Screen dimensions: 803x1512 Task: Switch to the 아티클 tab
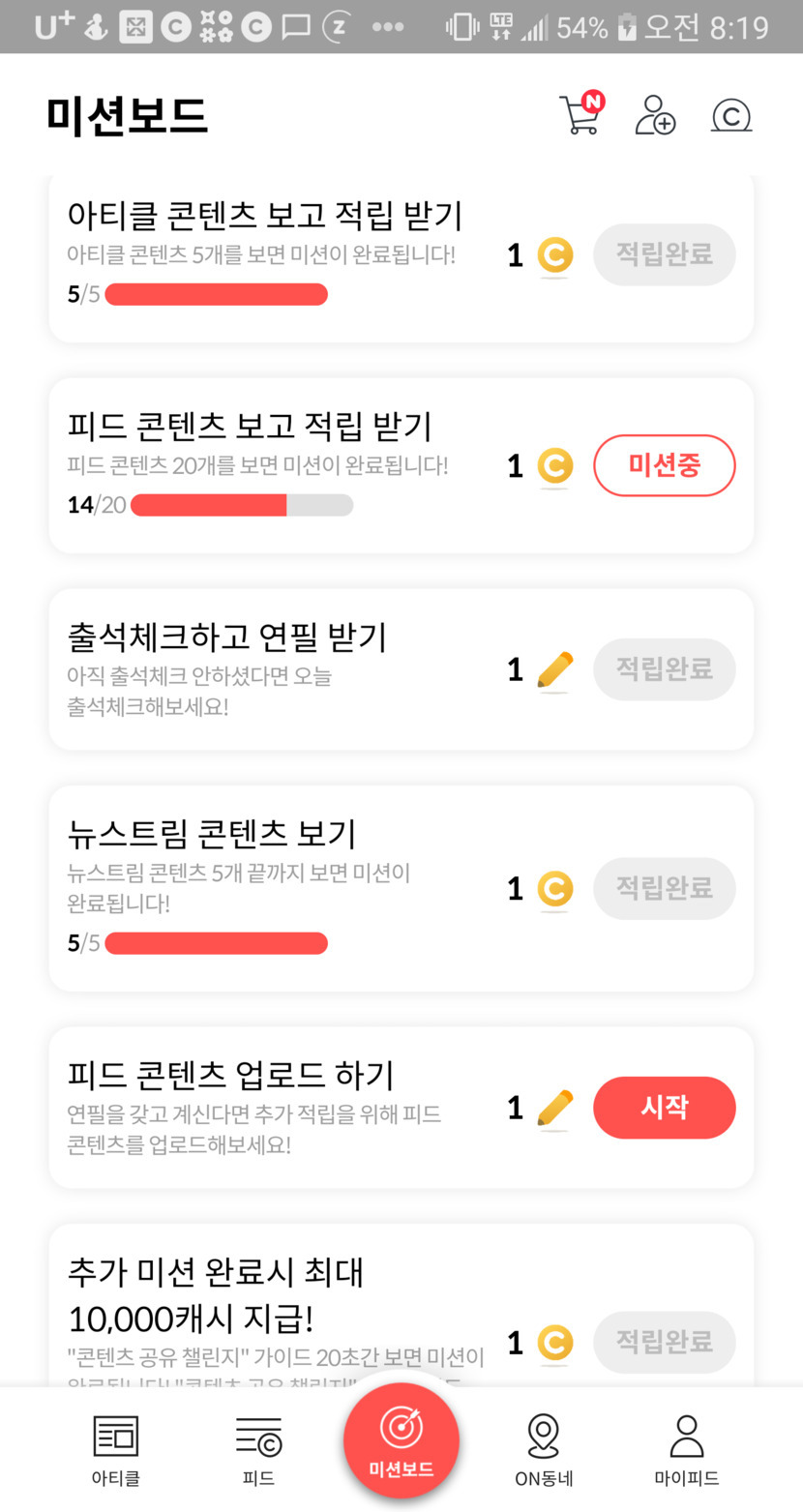116,1450
